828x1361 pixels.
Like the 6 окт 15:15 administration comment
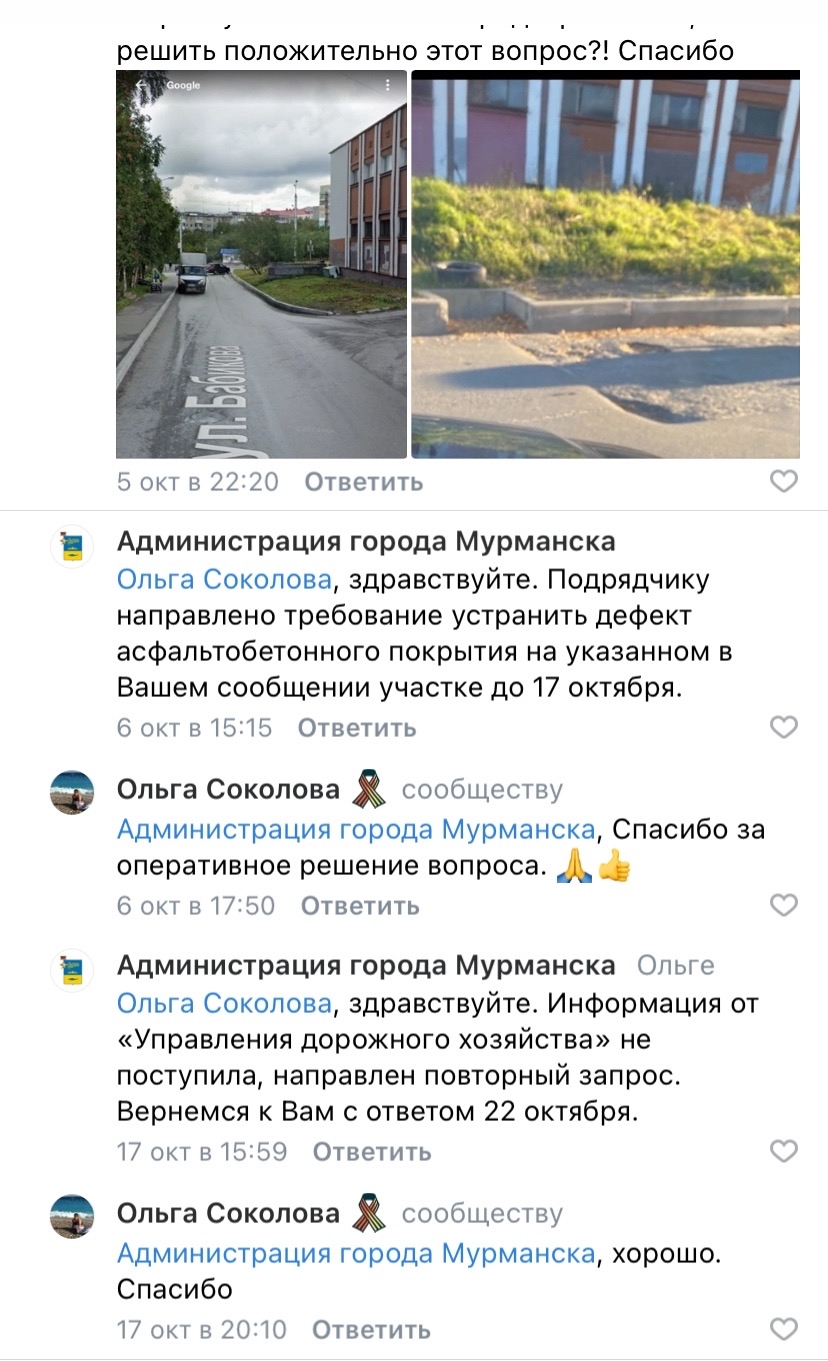coord(784,727)
